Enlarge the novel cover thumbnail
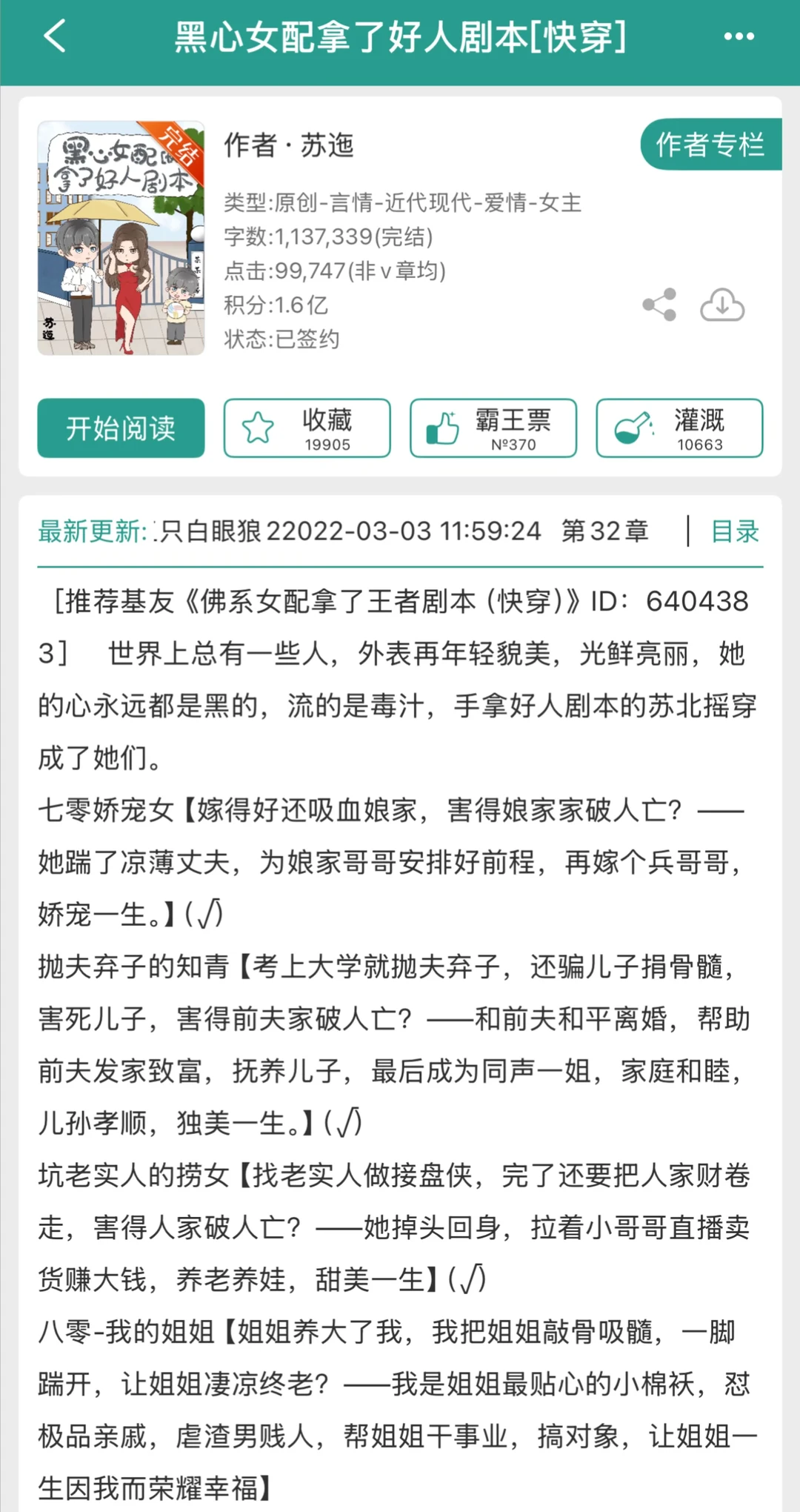The height and width of the screenshot is (1512, 800). point(121,239)
